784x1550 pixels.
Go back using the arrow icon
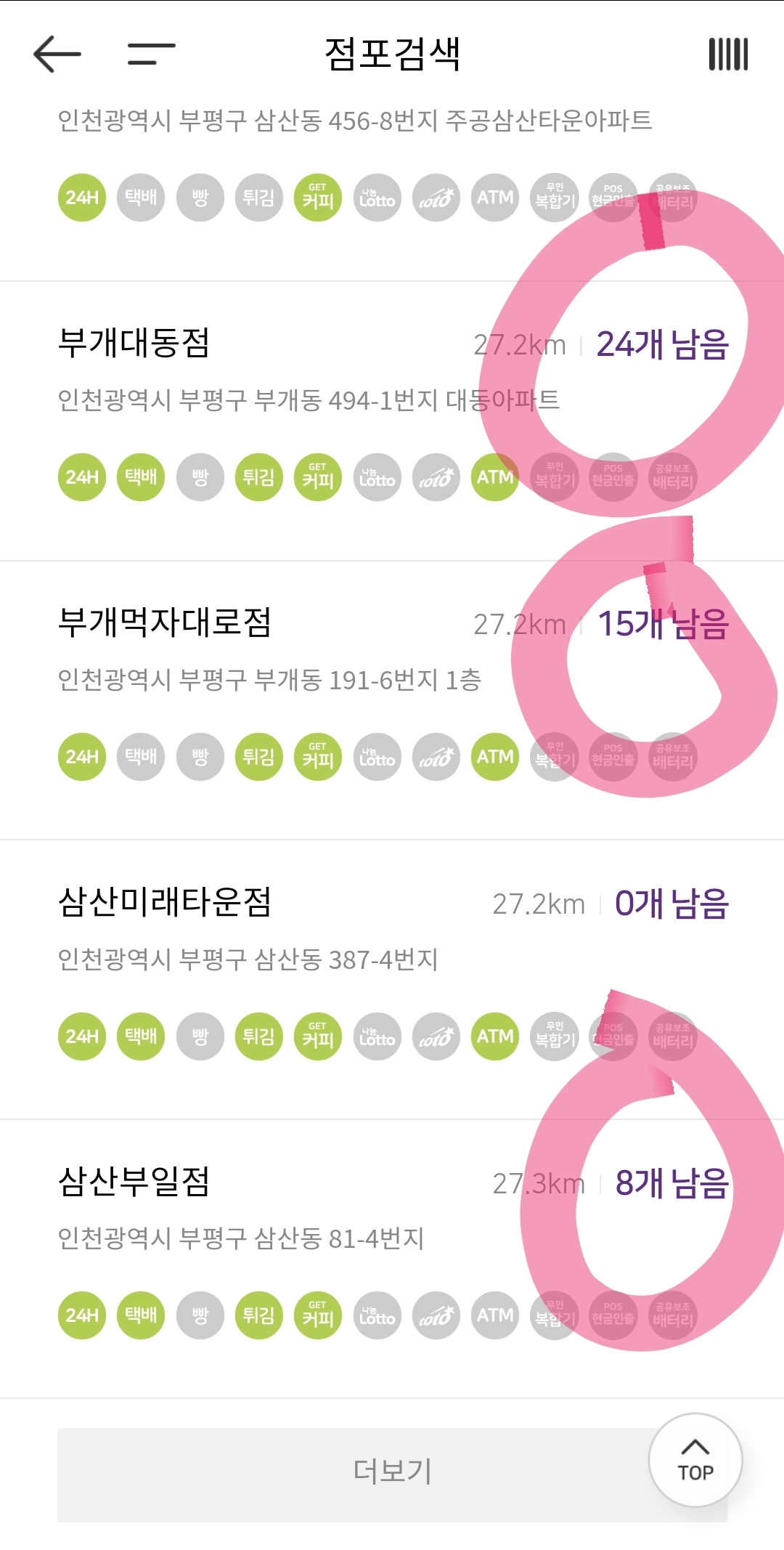point(57,54)
